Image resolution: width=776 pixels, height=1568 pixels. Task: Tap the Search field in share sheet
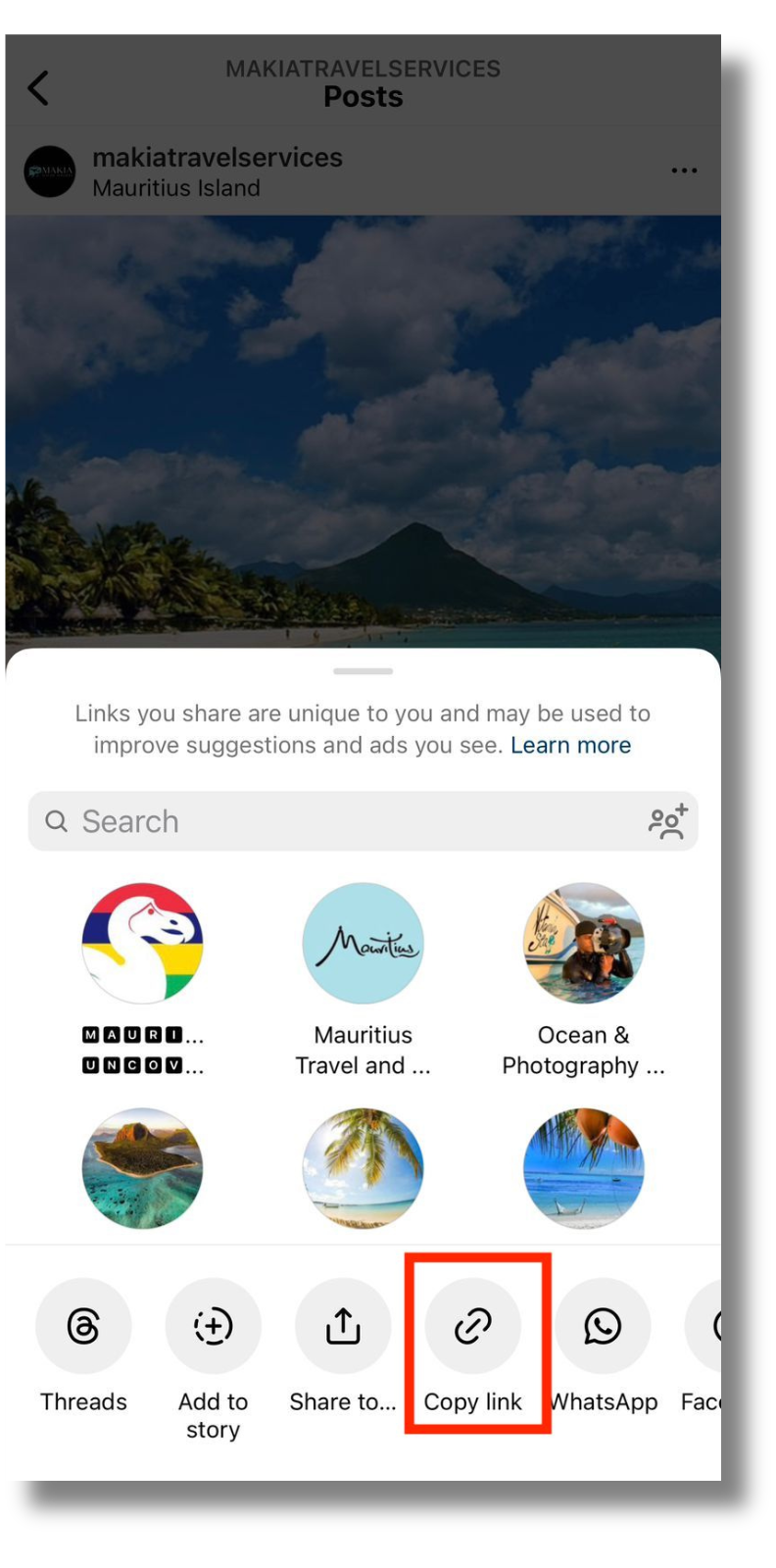[x=333, y=821]
